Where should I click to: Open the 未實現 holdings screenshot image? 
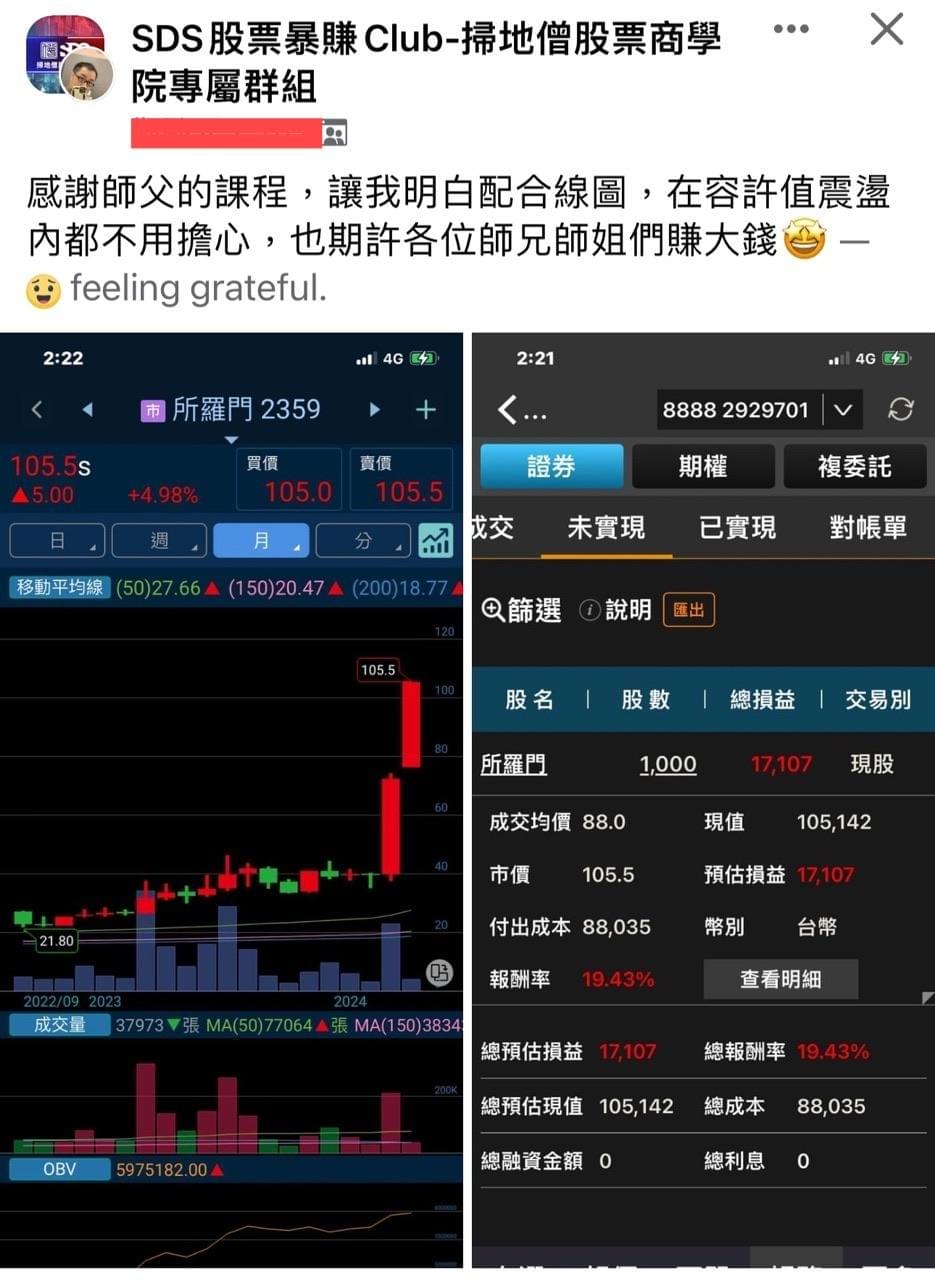[704, 800]
